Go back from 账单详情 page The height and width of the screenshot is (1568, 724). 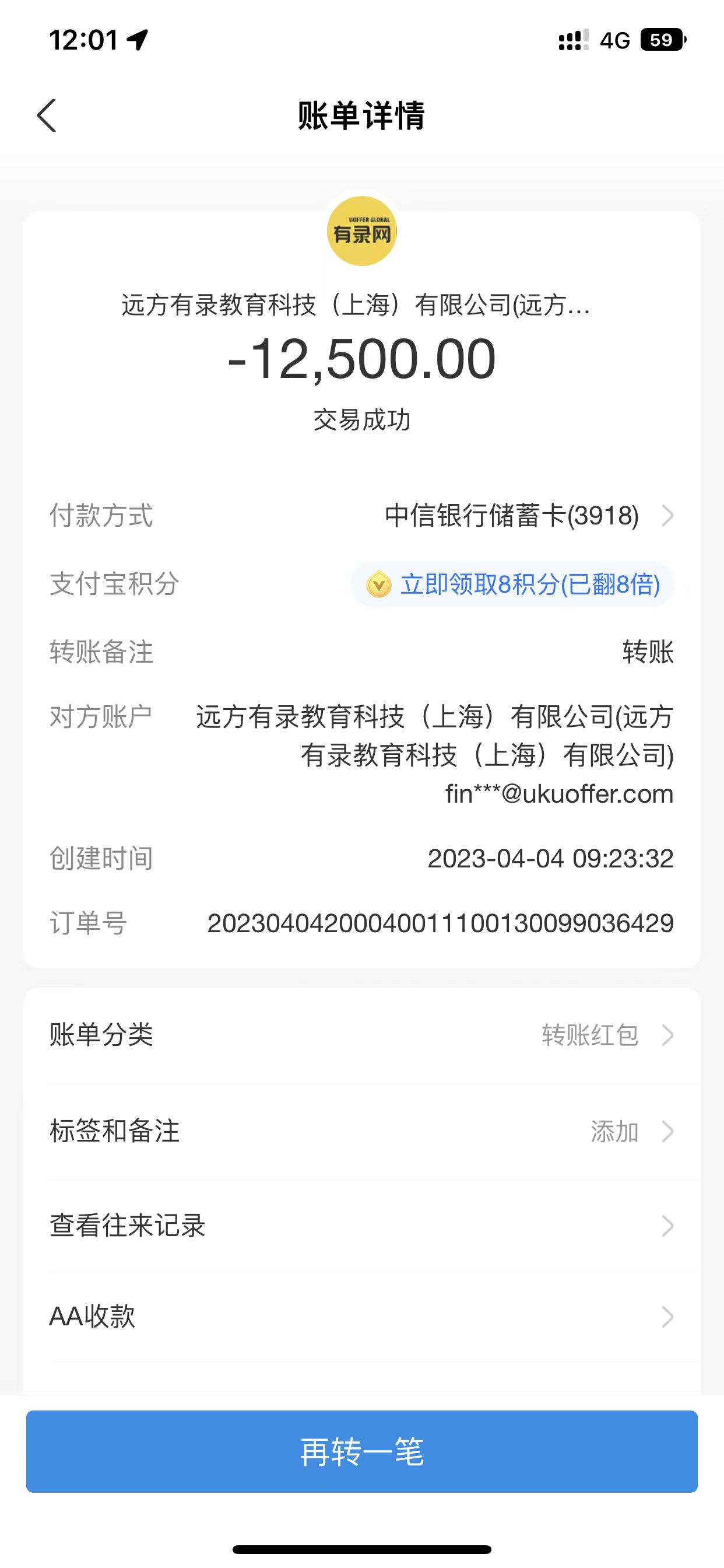[47, 116]
